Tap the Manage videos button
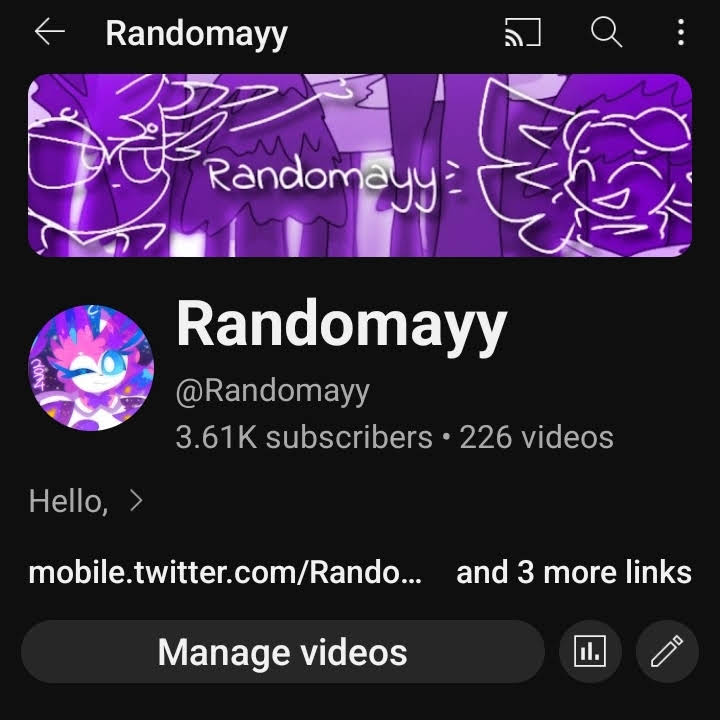 (282, 652)
